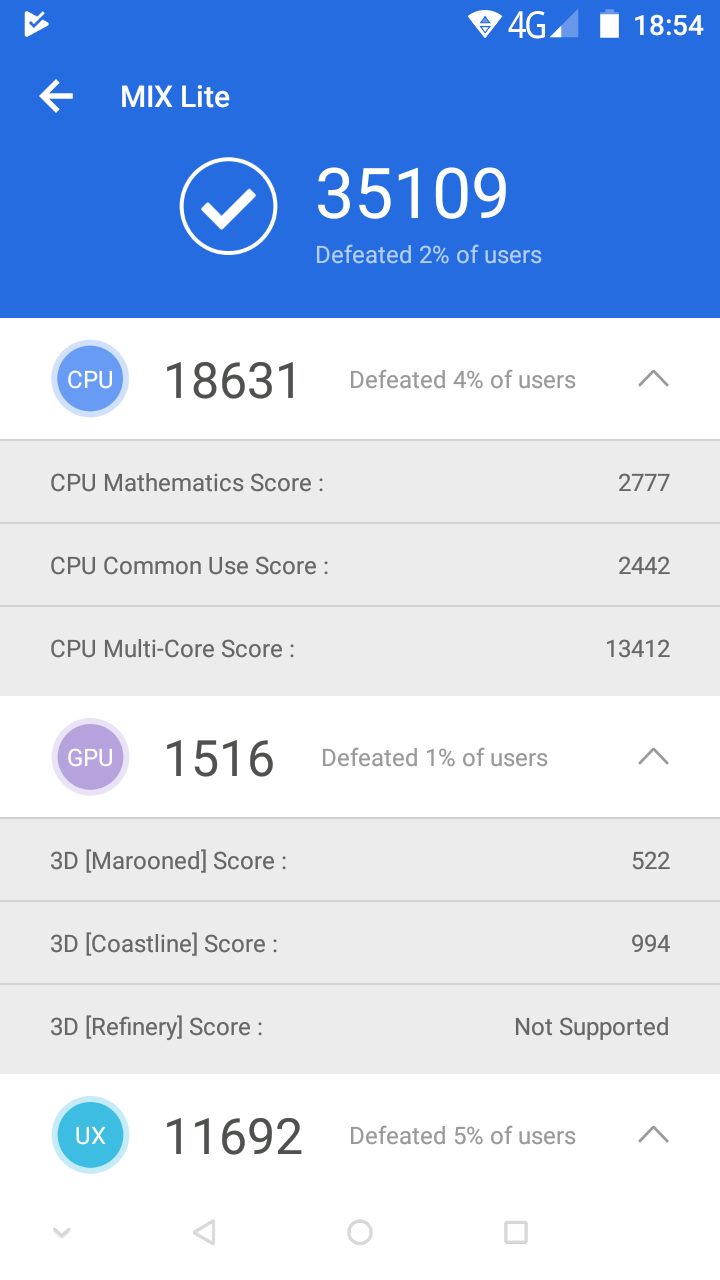Tap the system home button
The height and width of the screenshot is (1280, 720).
click(360, 1233)
